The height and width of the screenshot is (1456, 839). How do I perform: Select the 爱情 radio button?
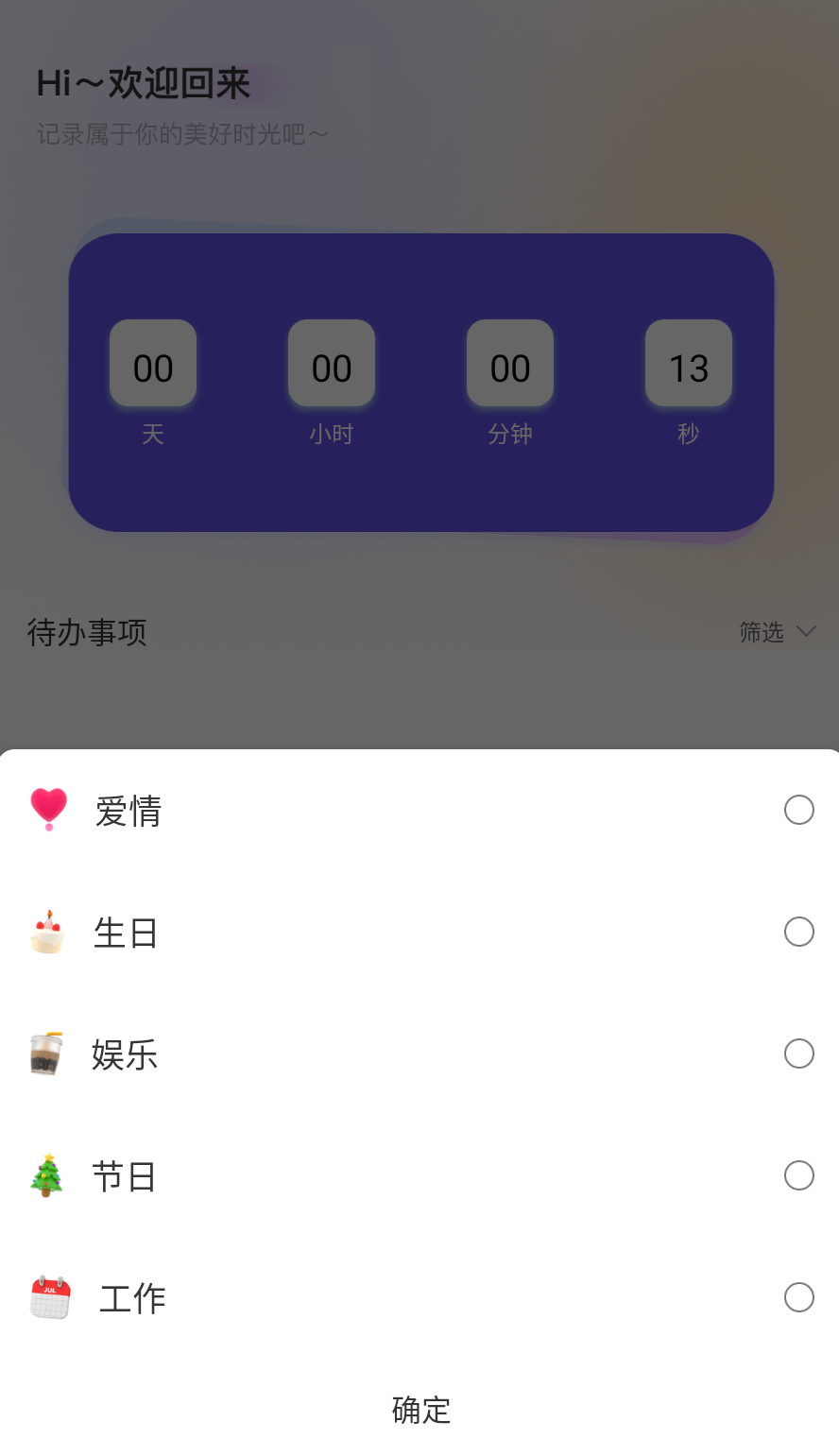pos(799,810)
